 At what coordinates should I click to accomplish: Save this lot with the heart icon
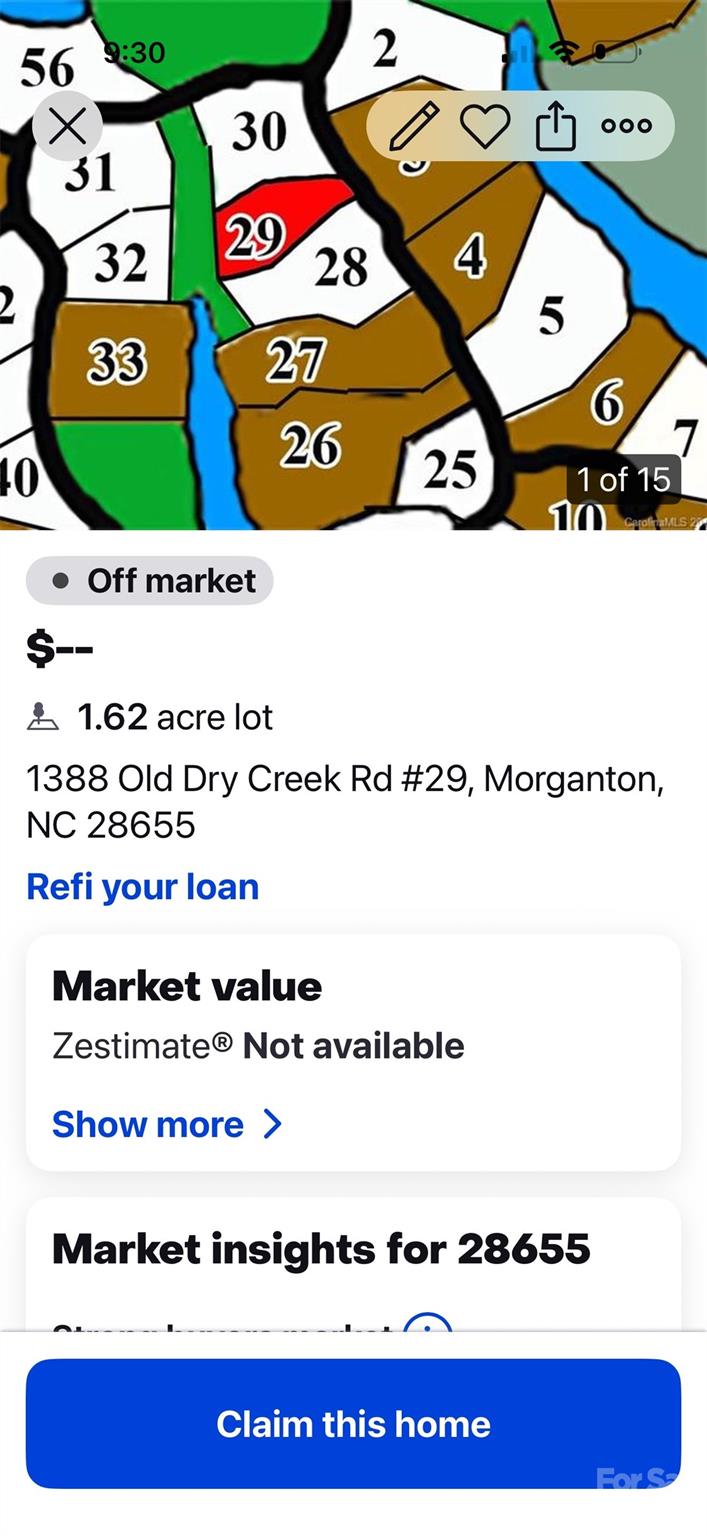[x=485, y=127]
